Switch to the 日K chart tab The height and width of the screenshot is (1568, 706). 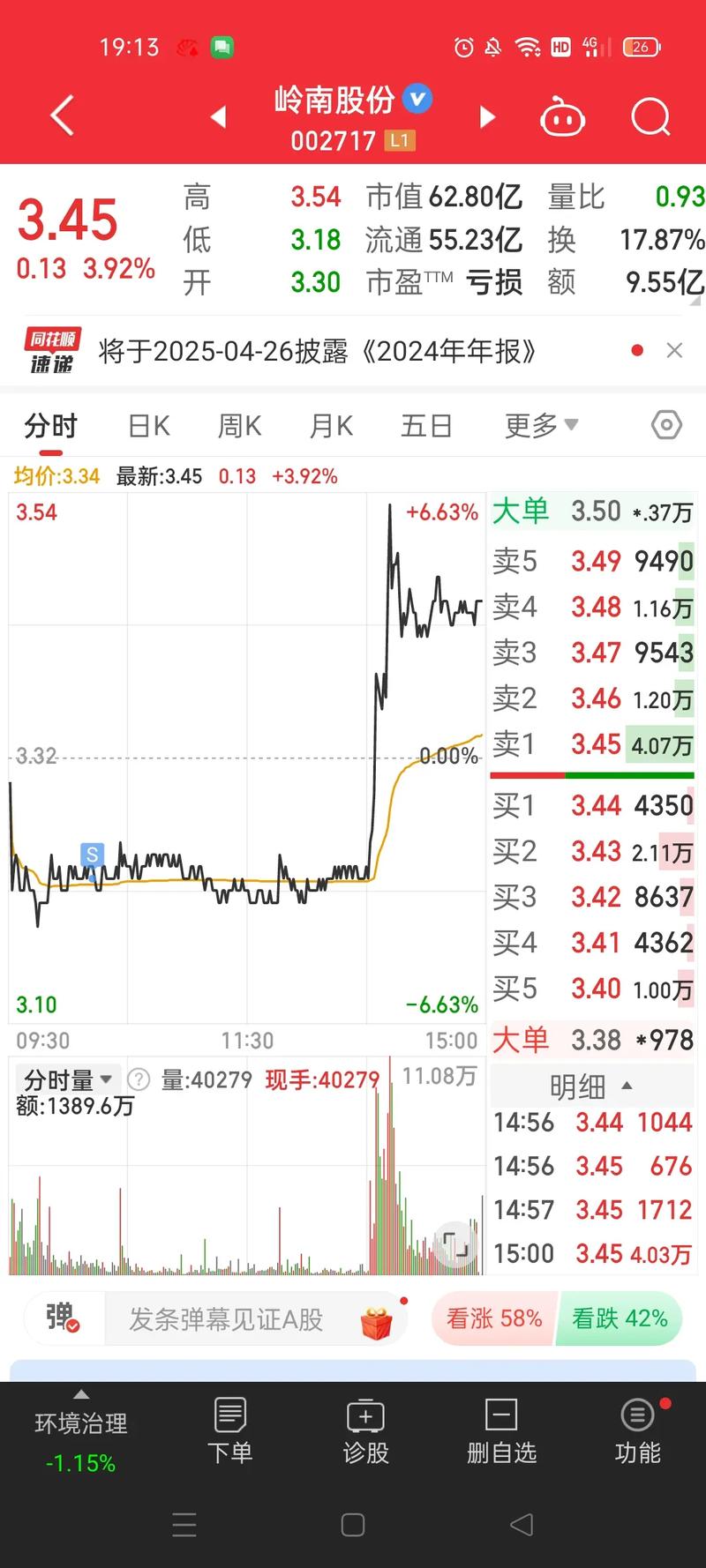coord(148,426)
